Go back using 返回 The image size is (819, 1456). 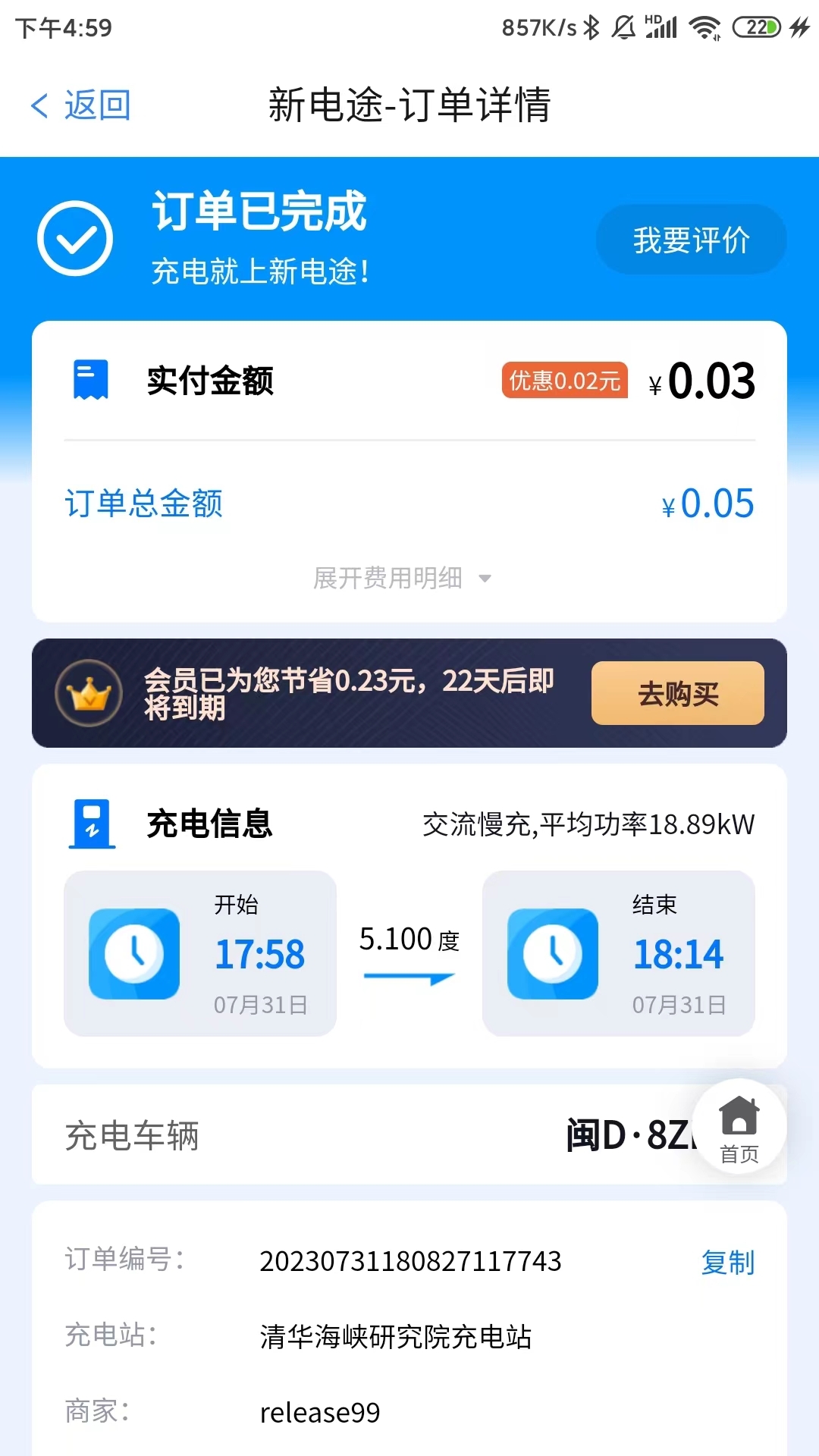point(78,106)
